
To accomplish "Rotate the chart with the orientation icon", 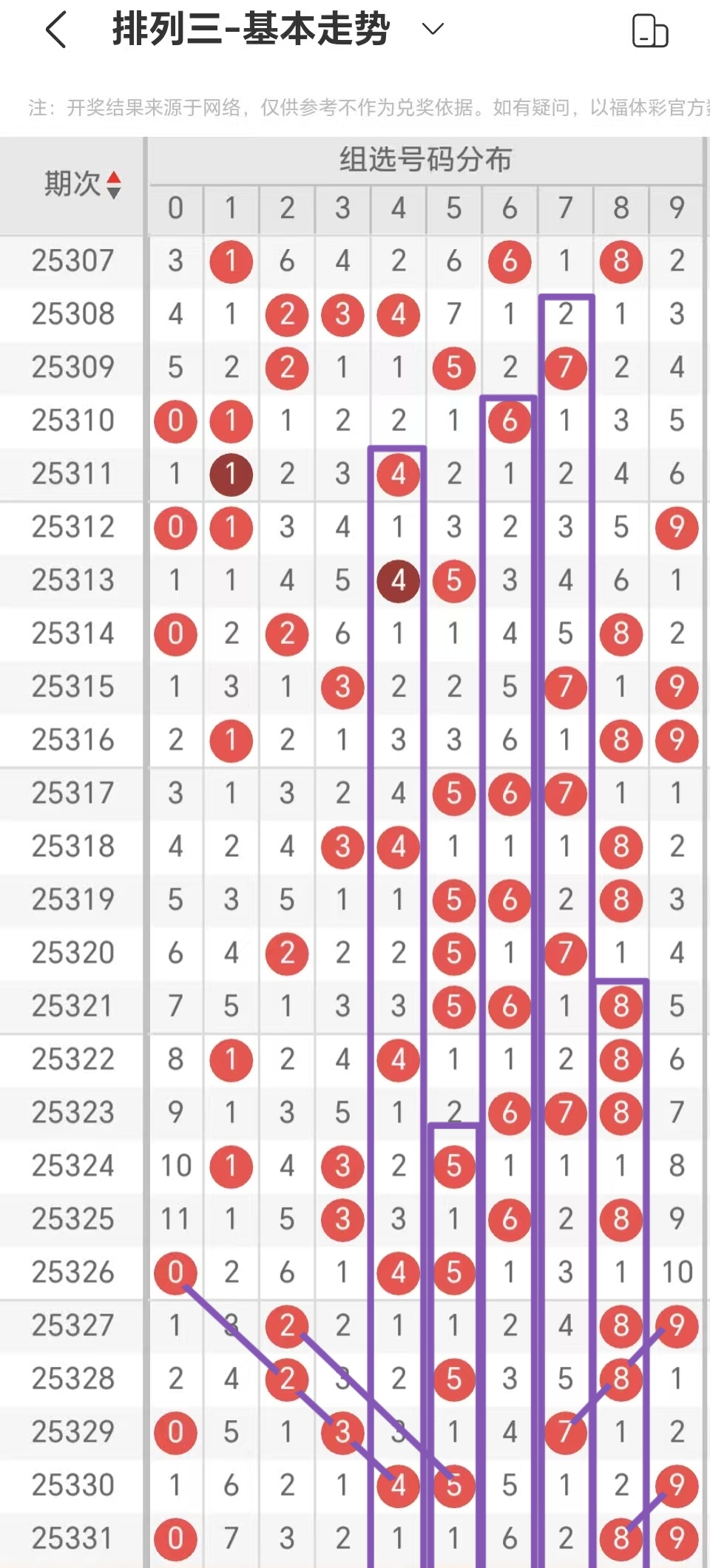I will (650, 31).
